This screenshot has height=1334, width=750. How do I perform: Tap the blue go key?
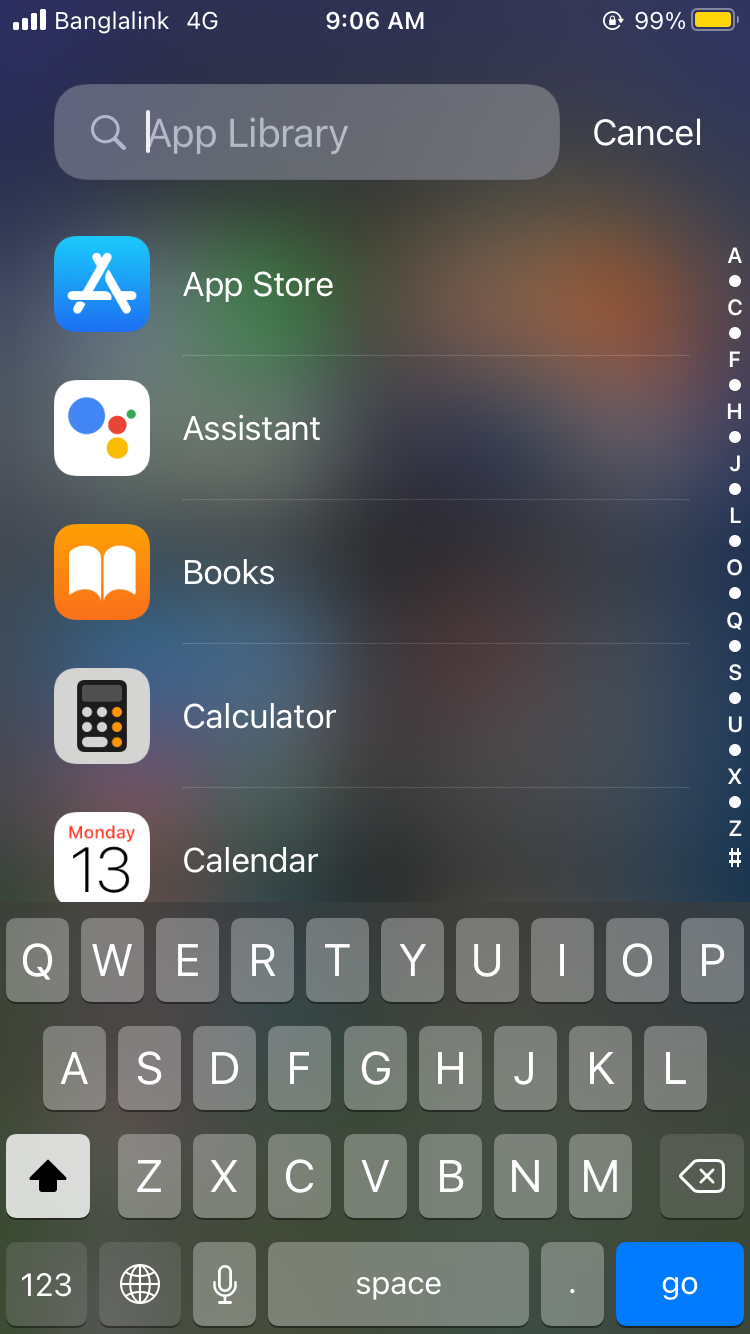pos(680,1284)
